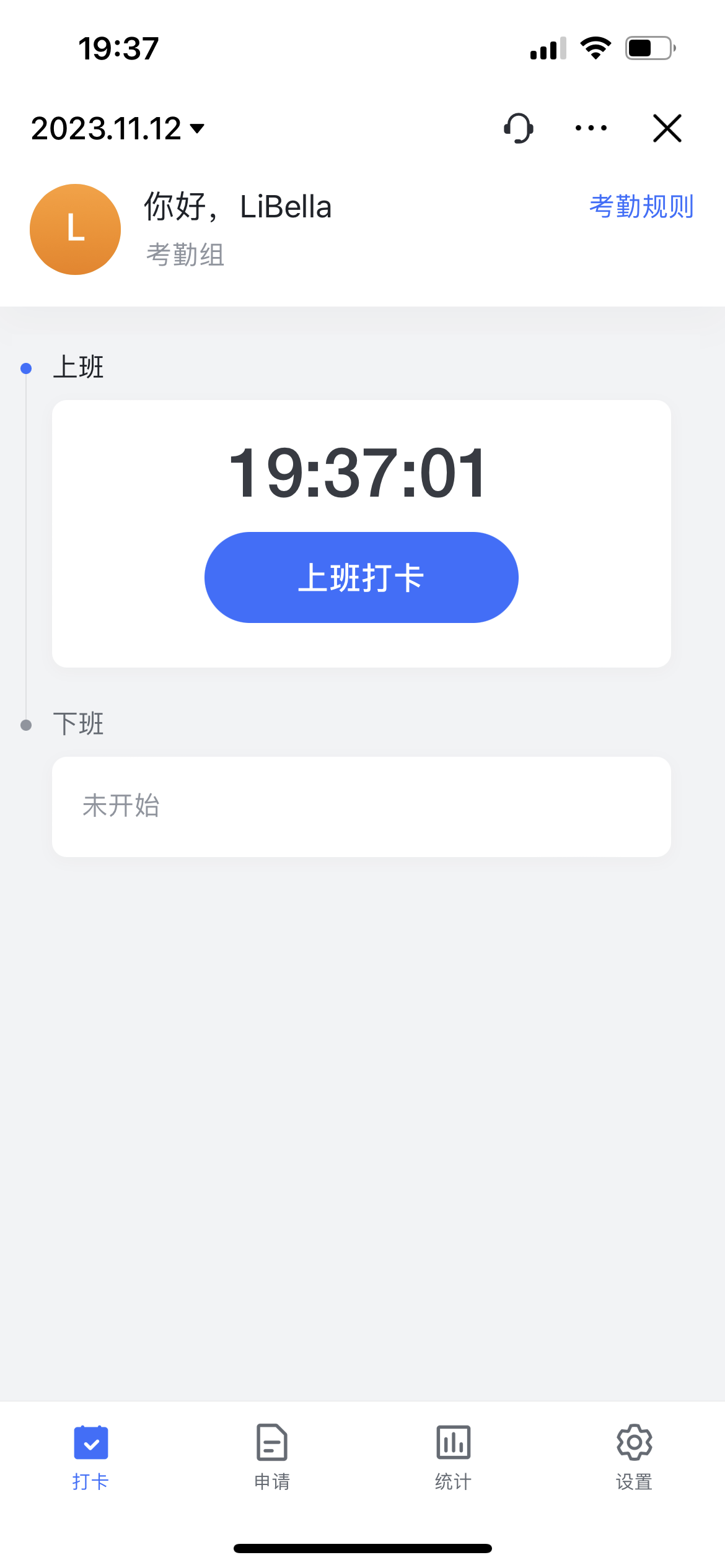Close the attendance page
725x1568 pixels.
click(667, 128)
